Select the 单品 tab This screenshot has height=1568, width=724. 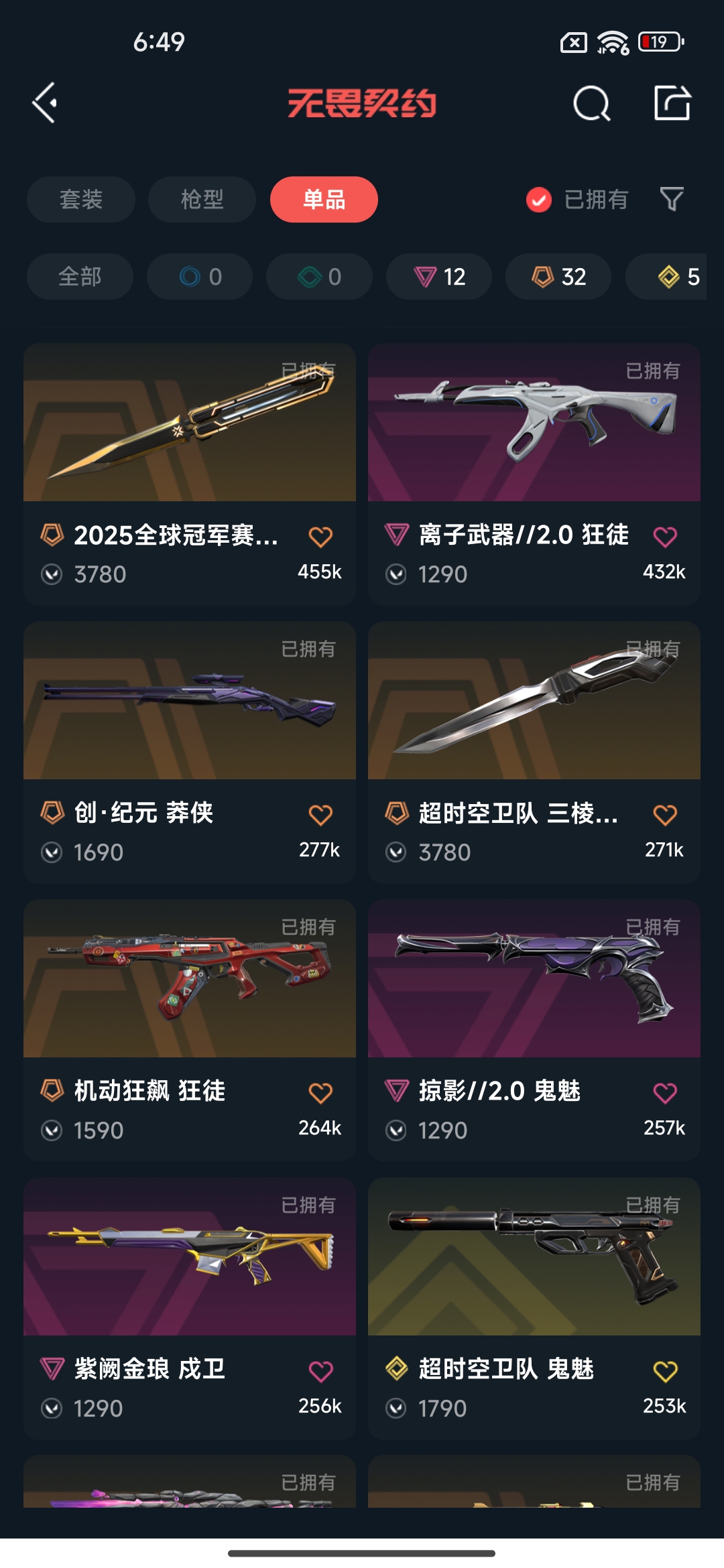[324, 200]
